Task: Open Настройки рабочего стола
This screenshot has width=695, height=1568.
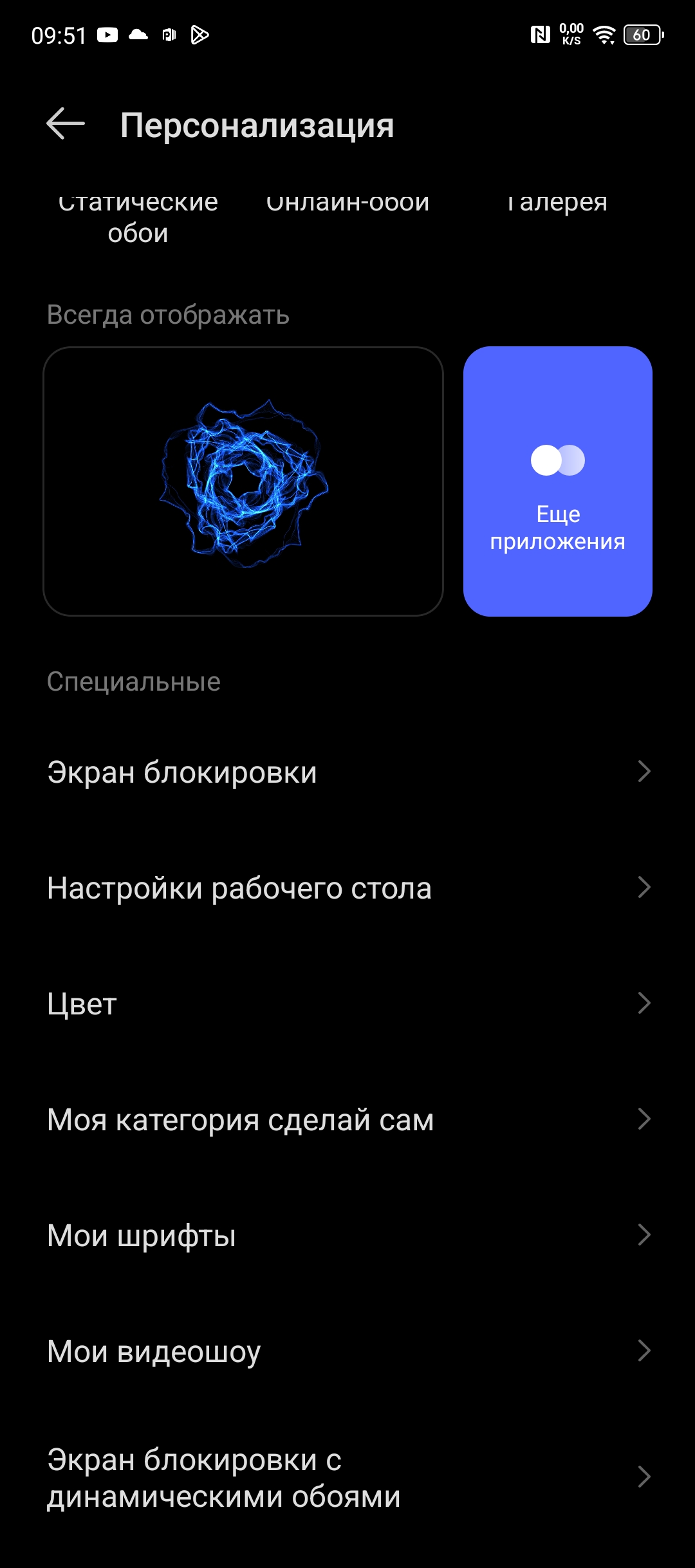Action: 347,888
